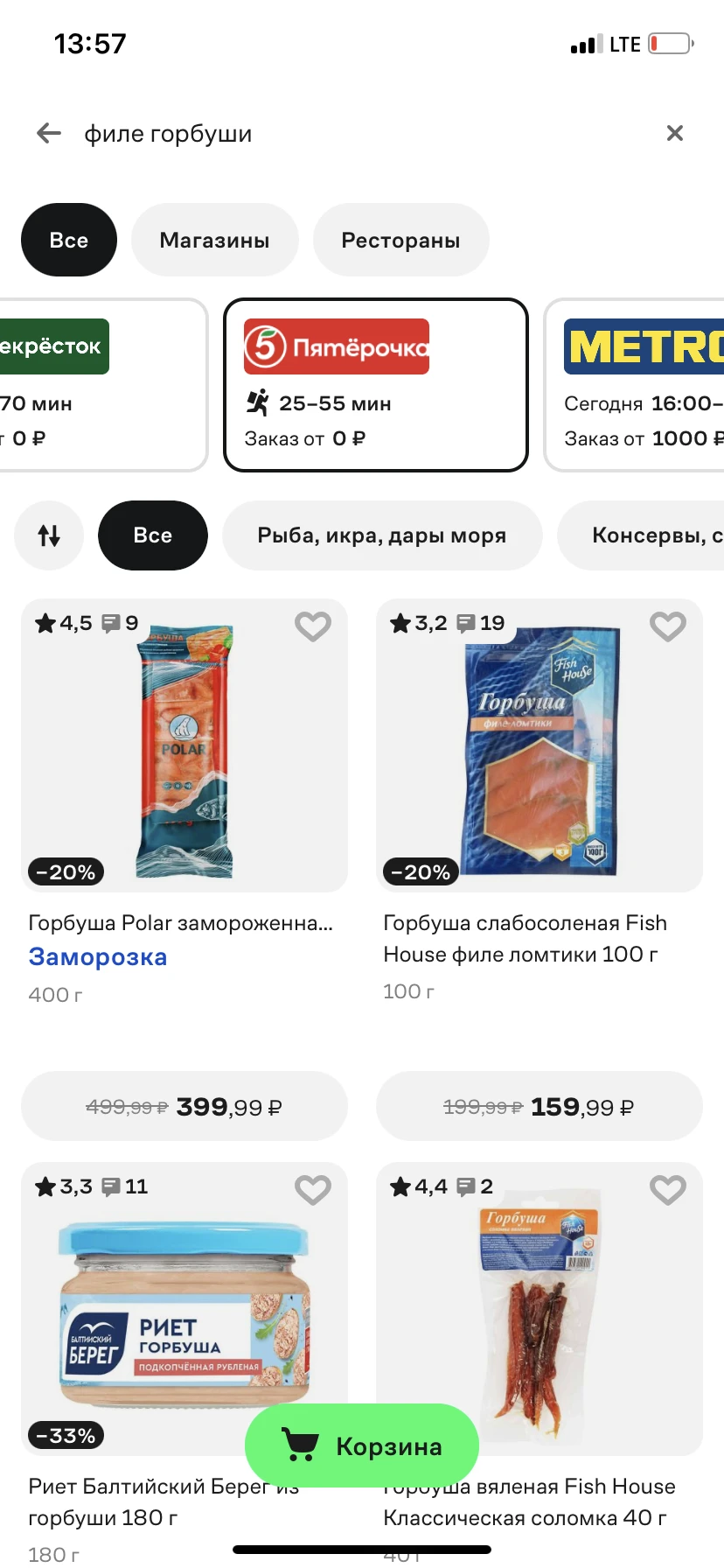Add Fish House филе ломтики for 159,99 ₽
Image resolution: width=724 pixels, height=1568 pixels.
coord(539,1107)
